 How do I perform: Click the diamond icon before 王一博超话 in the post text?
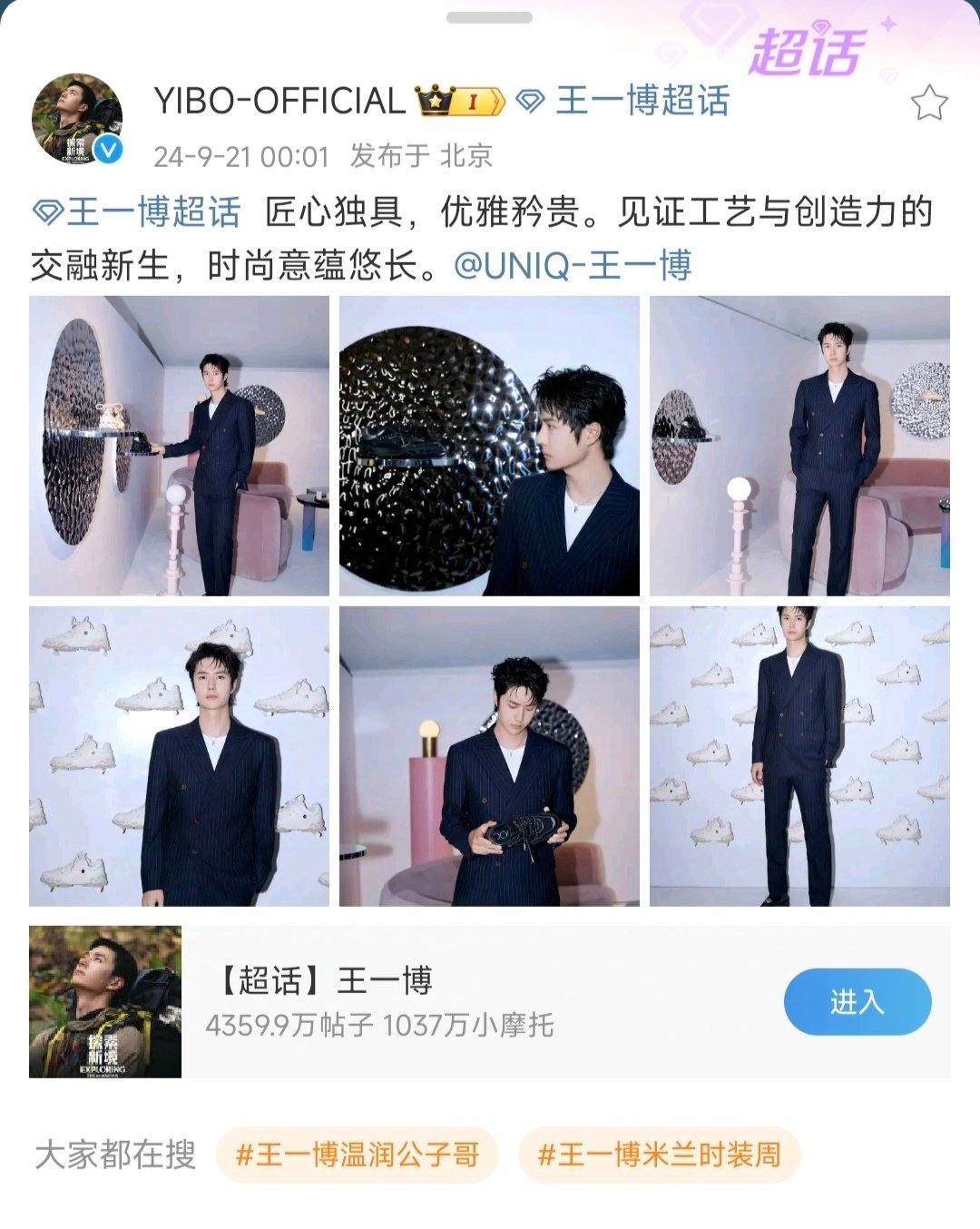[x=49, y=211]
